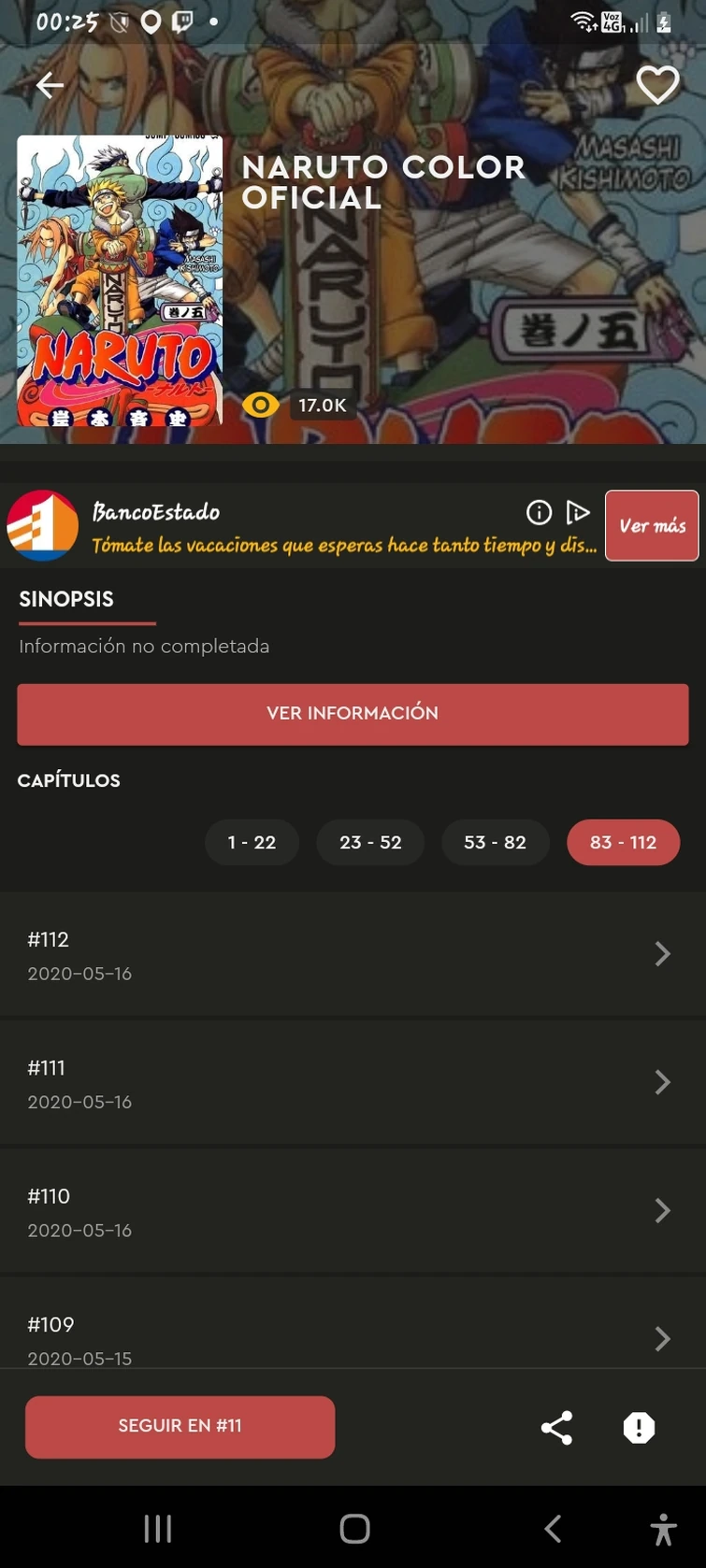Go to the system home screen
The image size is (706, 1568).
[x=354, y=1529]
